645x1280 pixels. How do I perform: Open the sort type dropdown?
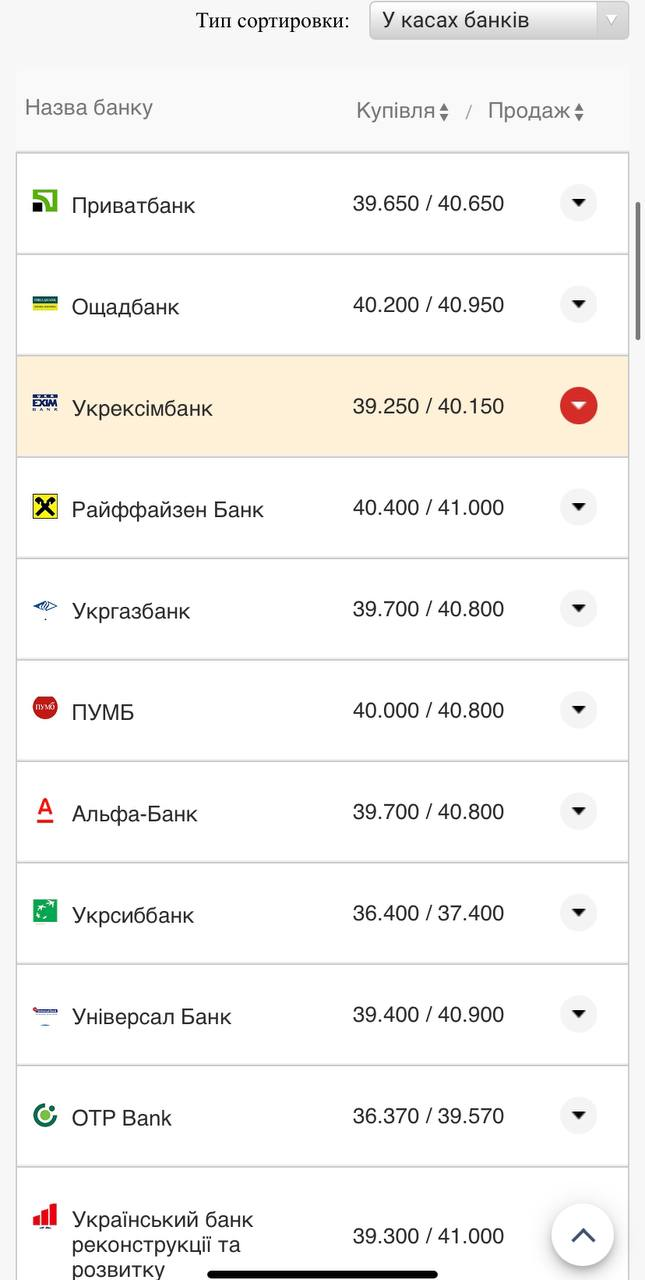tap(498, 20)
